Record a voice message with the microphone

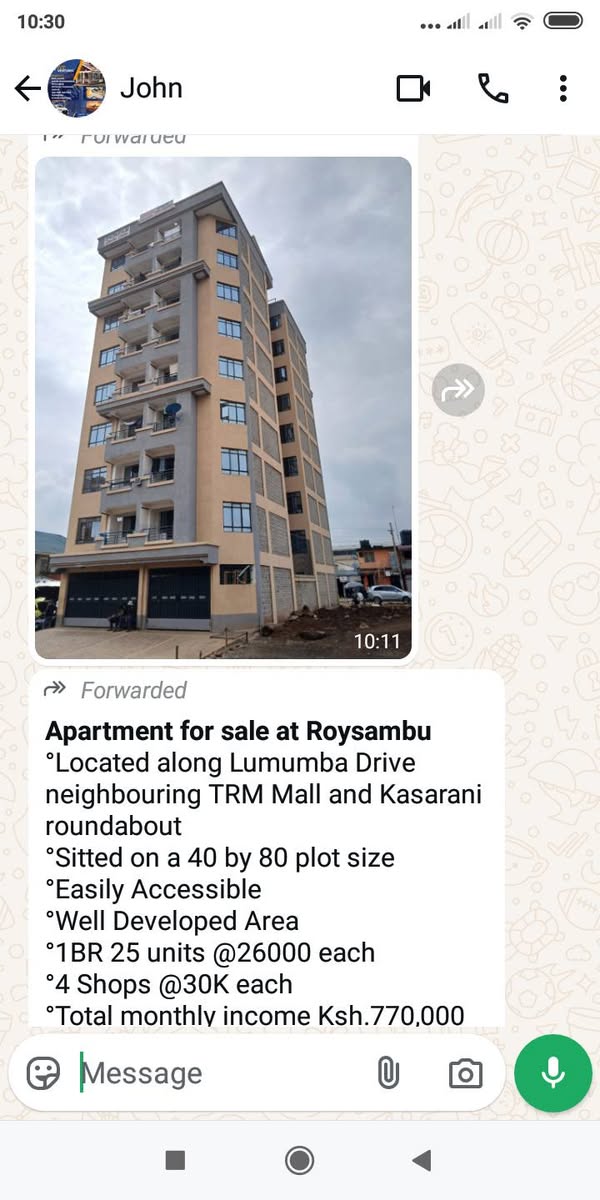552,1073
